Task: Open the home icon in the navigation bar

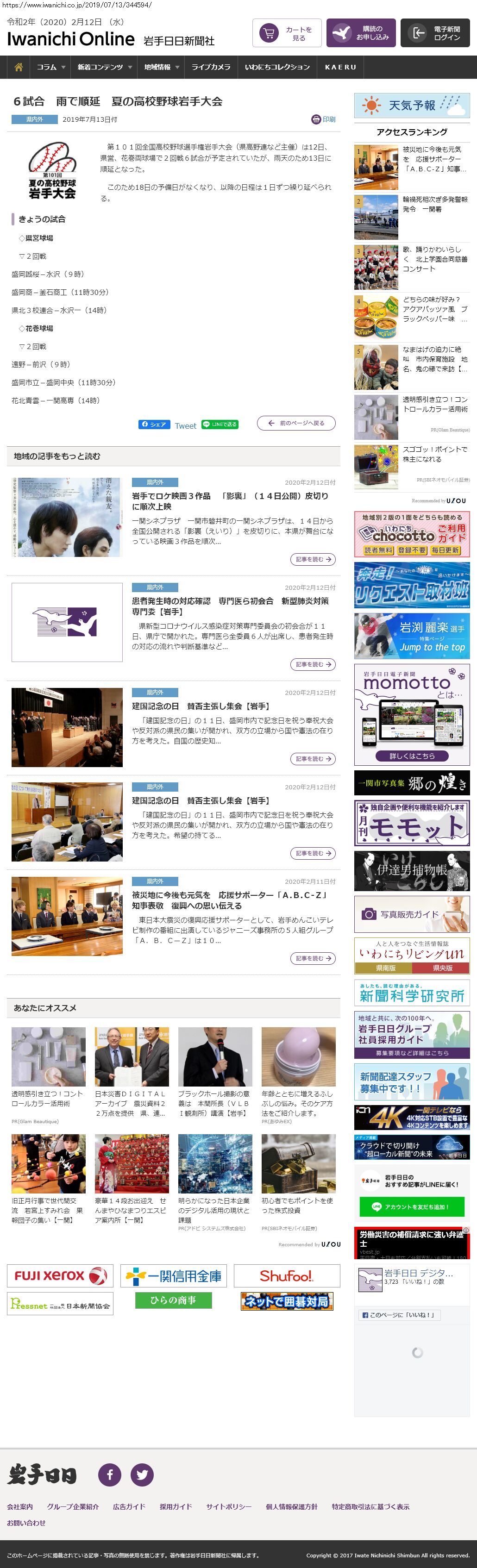Action: 18,68
